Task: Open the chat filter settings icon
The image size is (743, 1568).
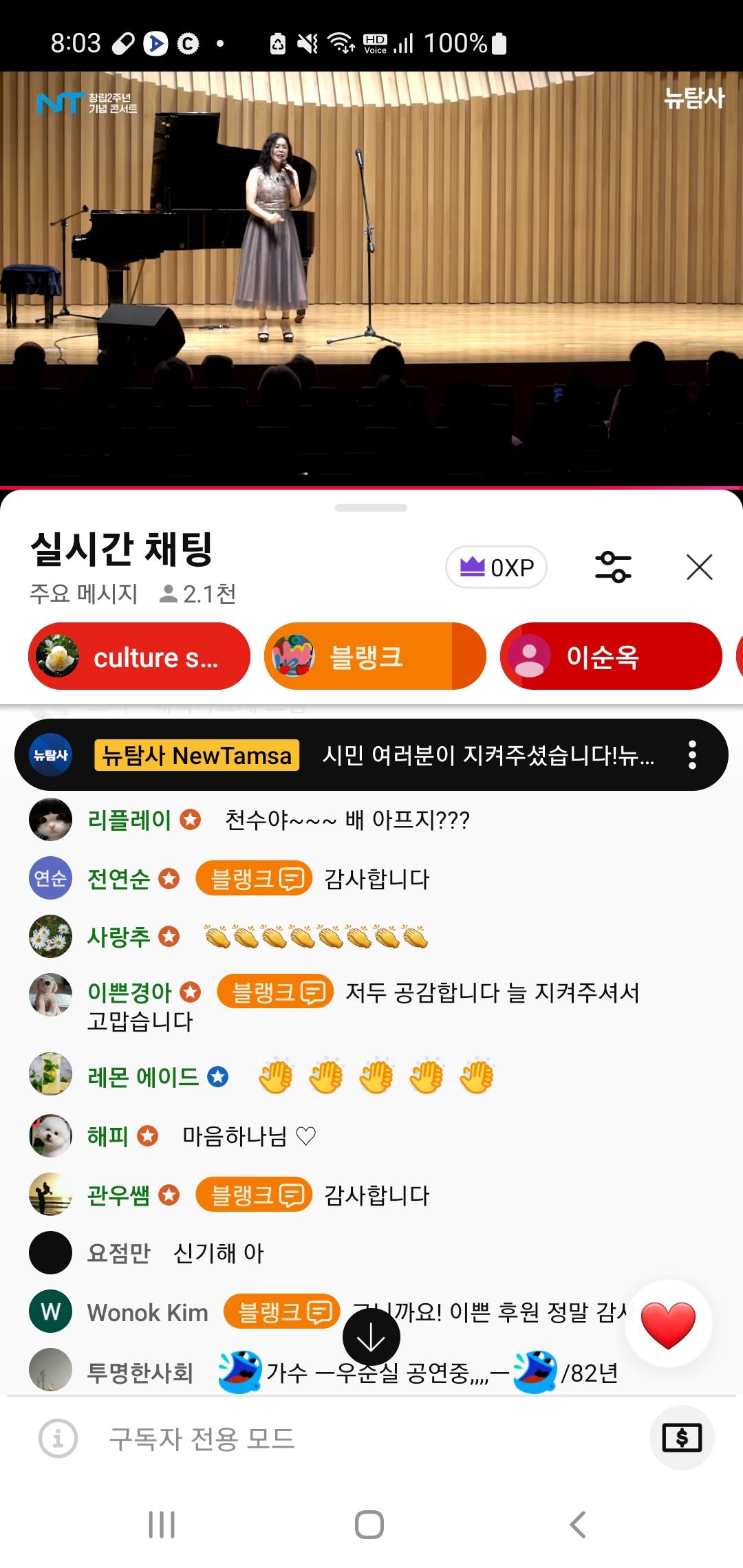Action: coord(614,567)
